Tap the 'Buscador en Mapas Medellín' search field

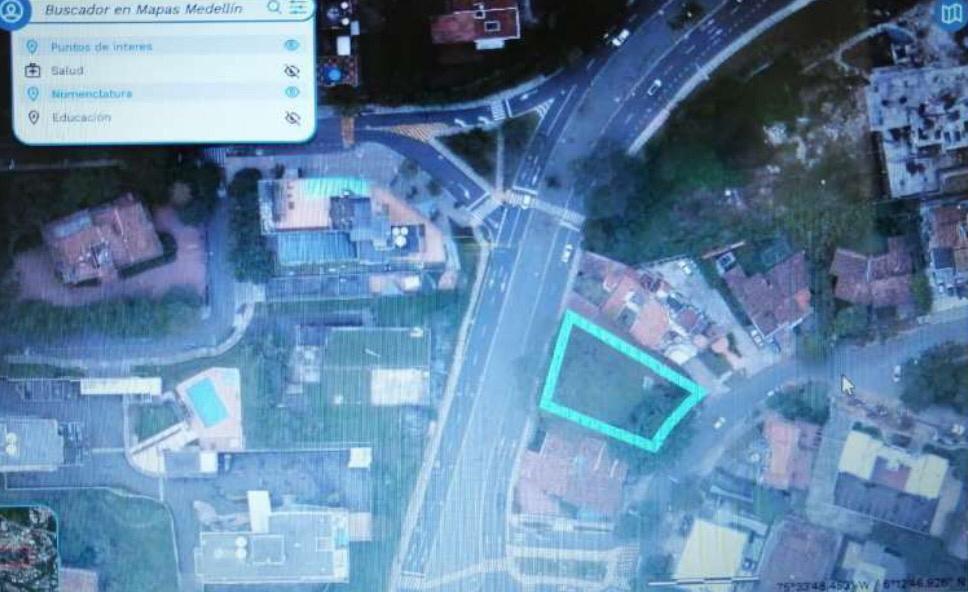pyautogui.click(x=145, y=9)
